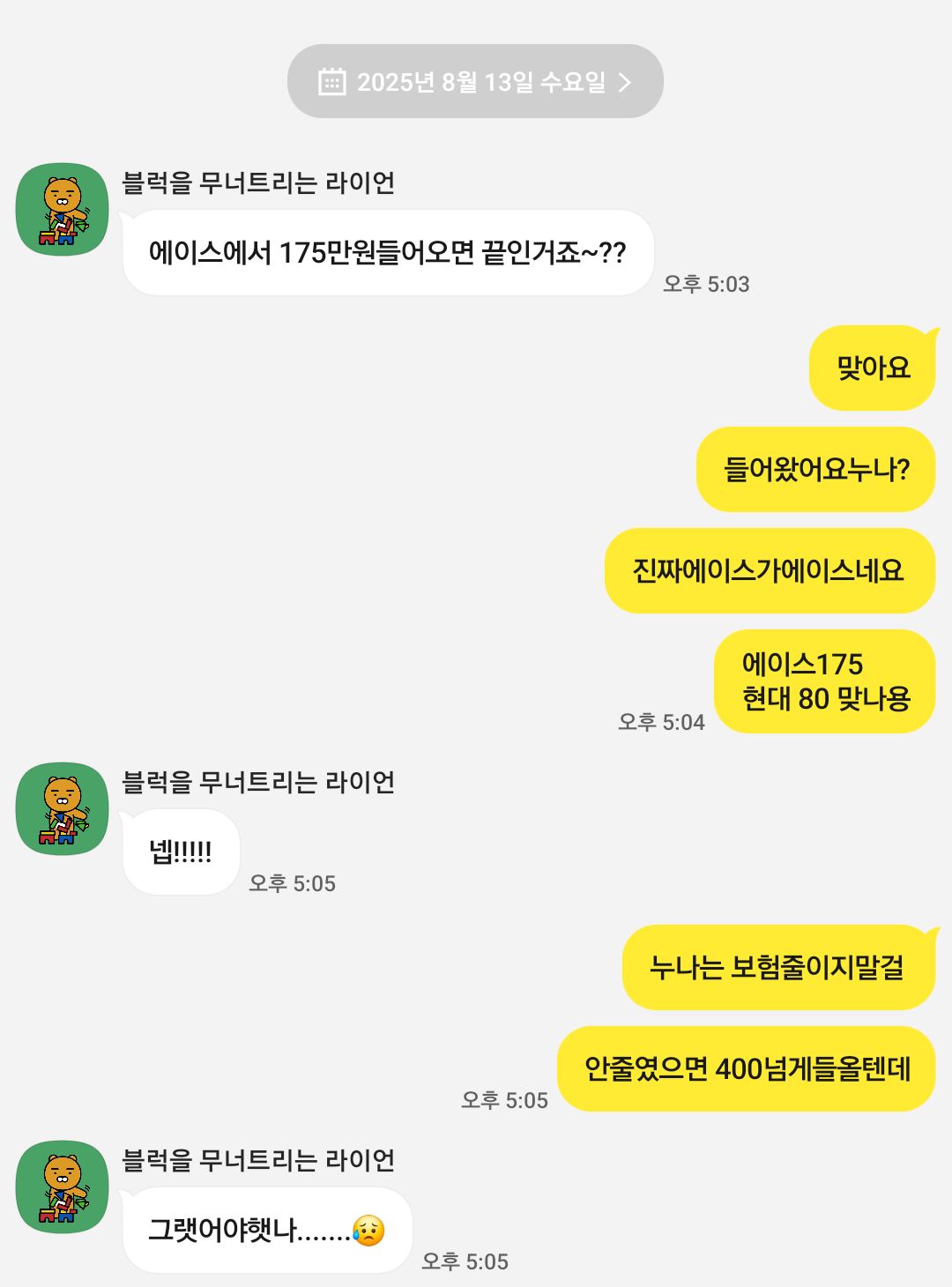Tap the profile avatar next to 넵!!!!!

tap(63, 809)
